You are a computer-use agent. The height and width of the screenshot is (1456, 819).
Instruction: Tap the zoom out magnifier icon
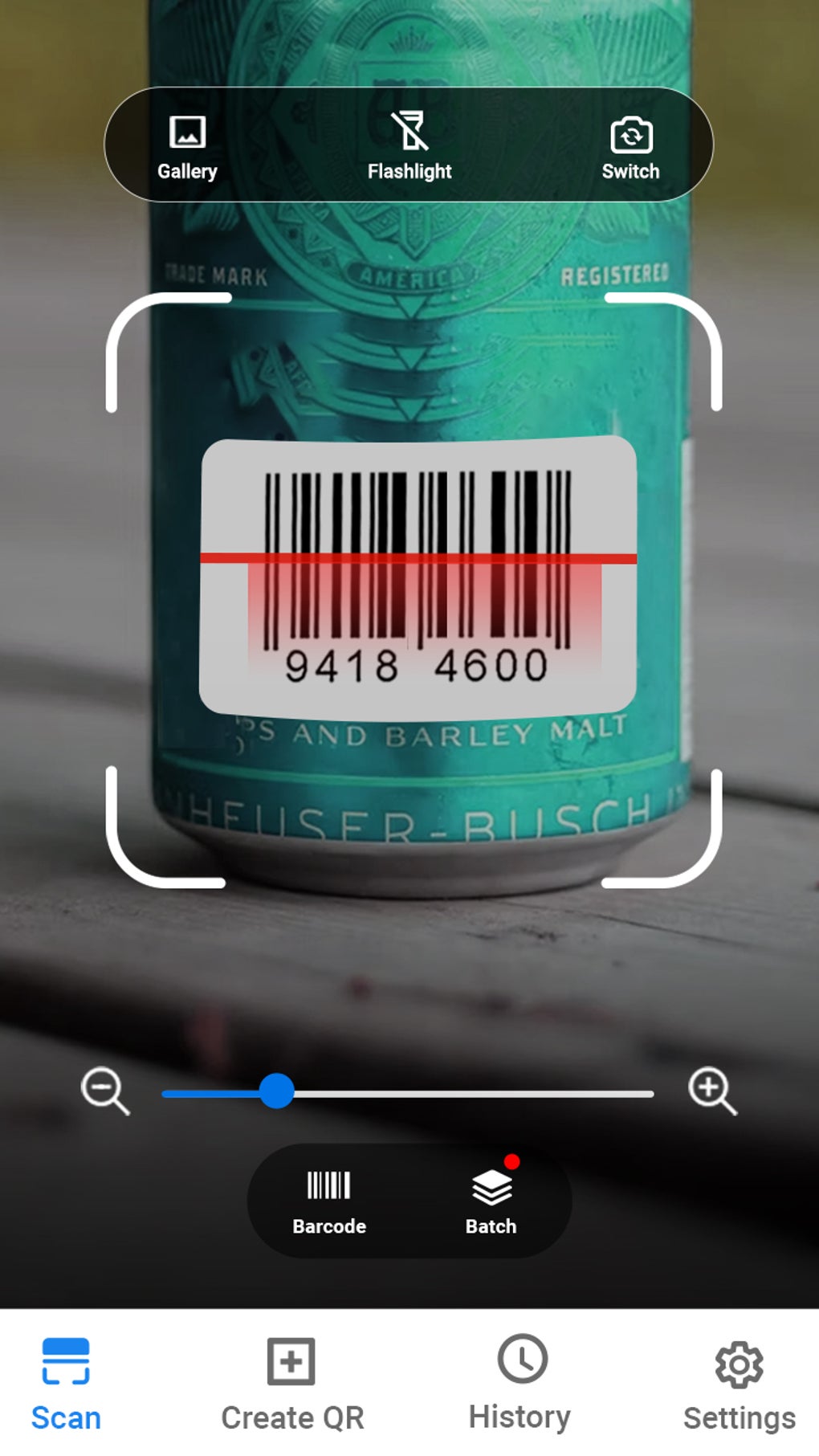[x=105, y=1091]
